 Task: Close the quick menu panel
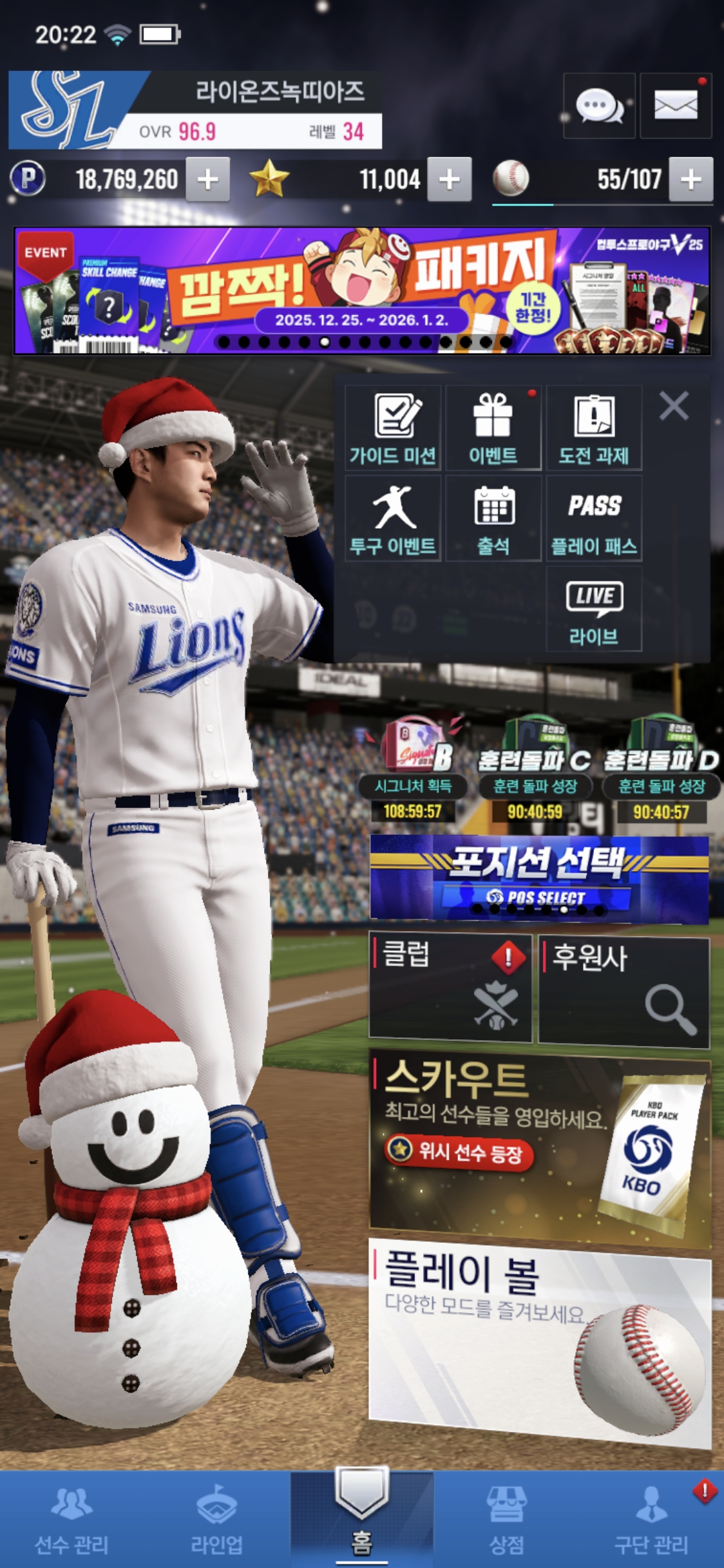(x=674, y=406)
